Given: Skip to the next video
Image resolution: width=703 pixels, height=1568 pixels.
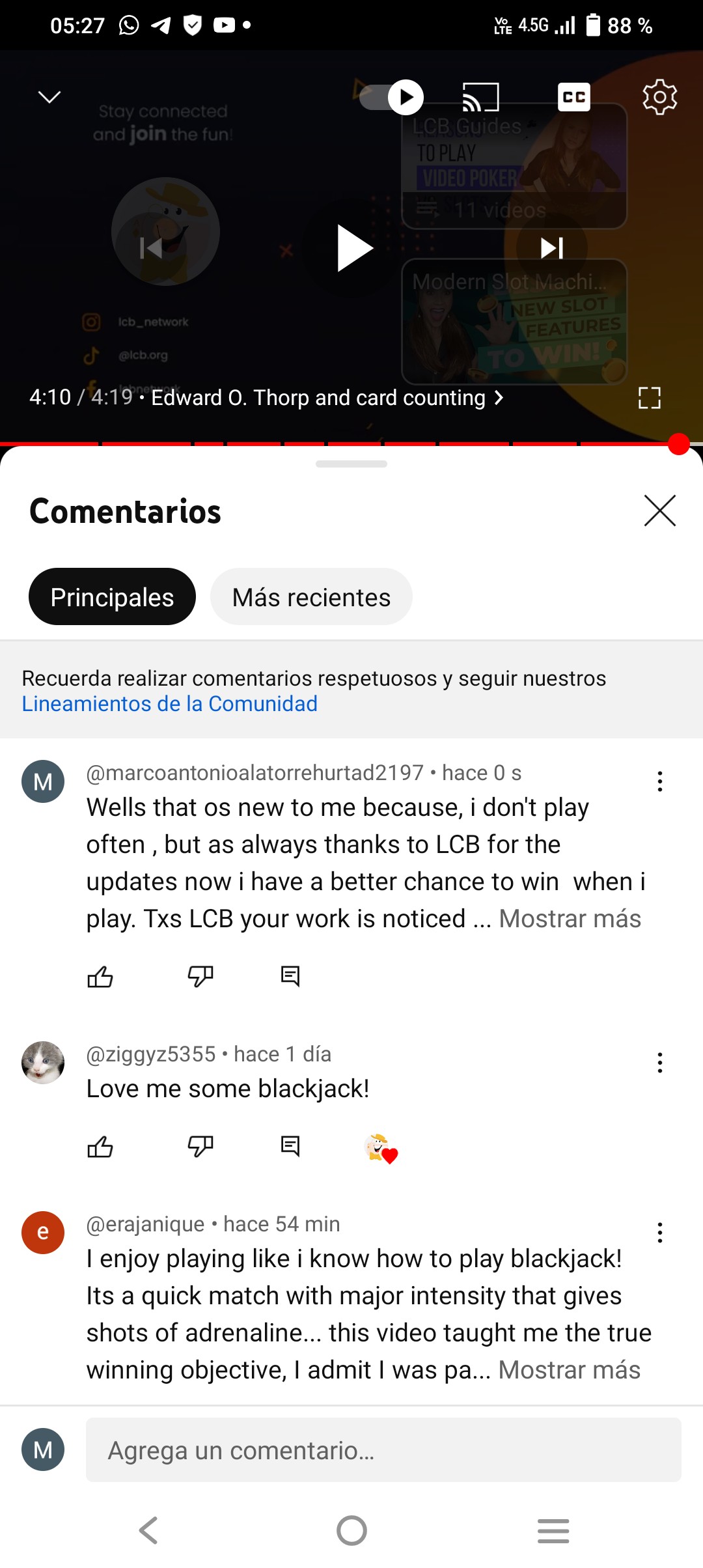Looking at the screenshot, I should [x=551, y=248].
